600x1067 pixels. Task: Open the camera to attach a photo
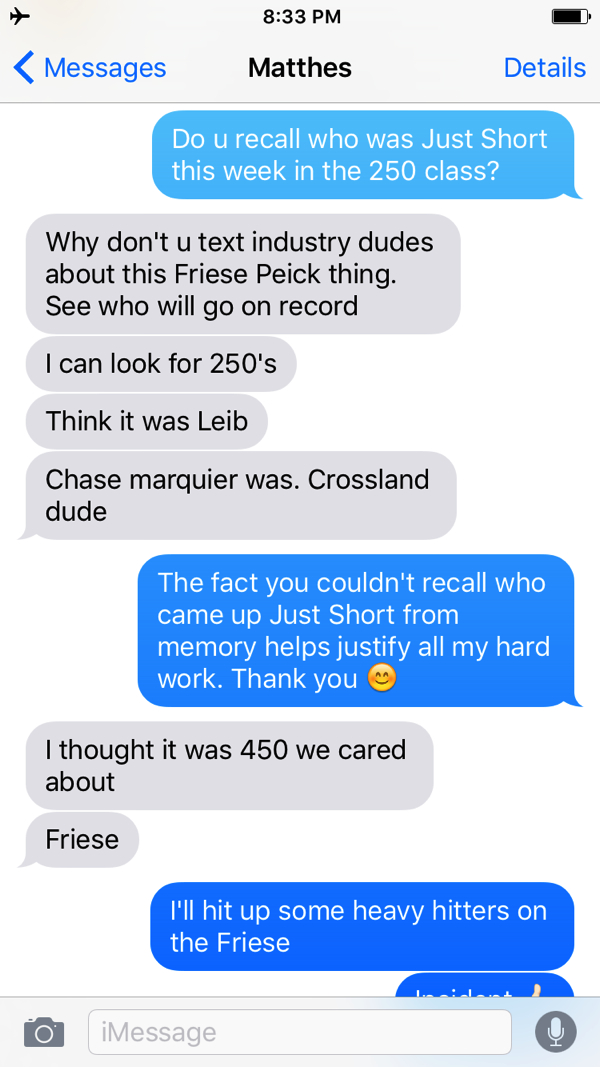point(43,1032)
